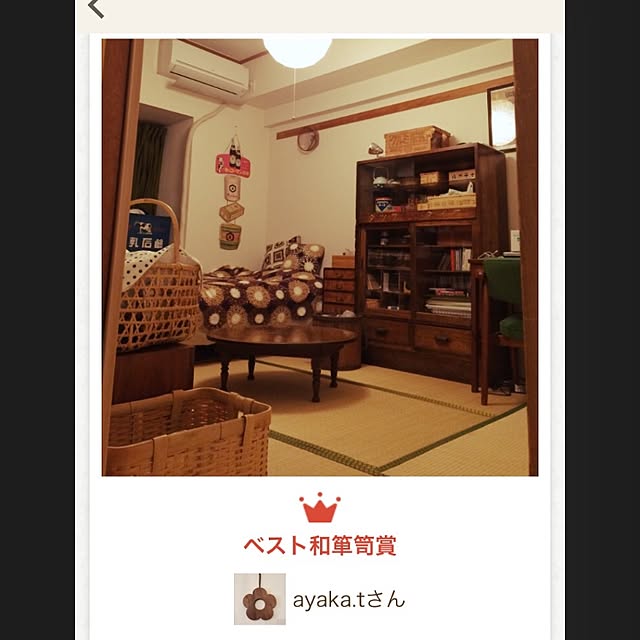Open the award-winning Japanese room photo
This screenshot has height=640, width=640.
pos(319,257)
